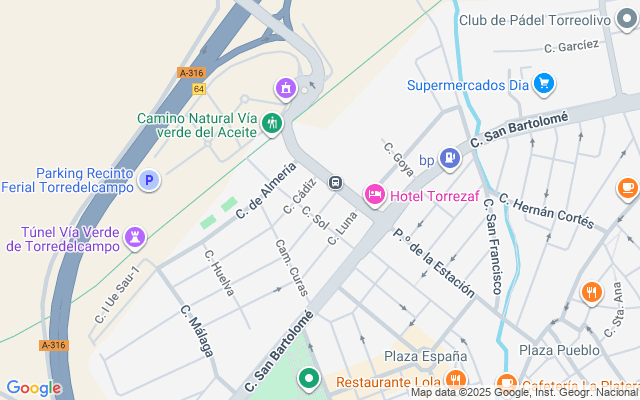This screenshot has height=400, width=640.
Task: Open Camino Natural Vía verde del Aceite pin
Action: pyautogui.click(x=272, y=123)
